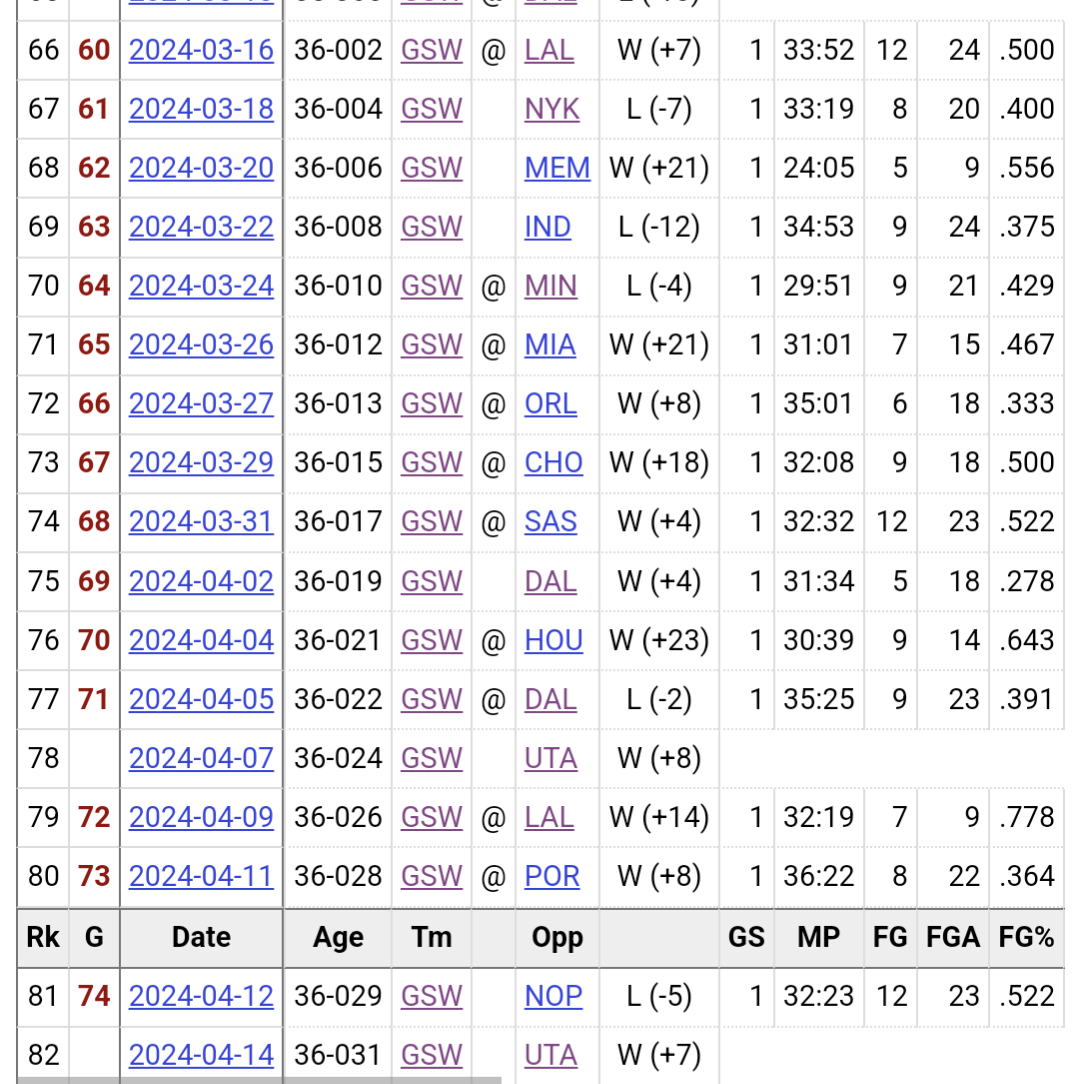Screen dimensions: 1079x1084
Task: Open the SAS opponent link
Action: [x=551, y=522]
